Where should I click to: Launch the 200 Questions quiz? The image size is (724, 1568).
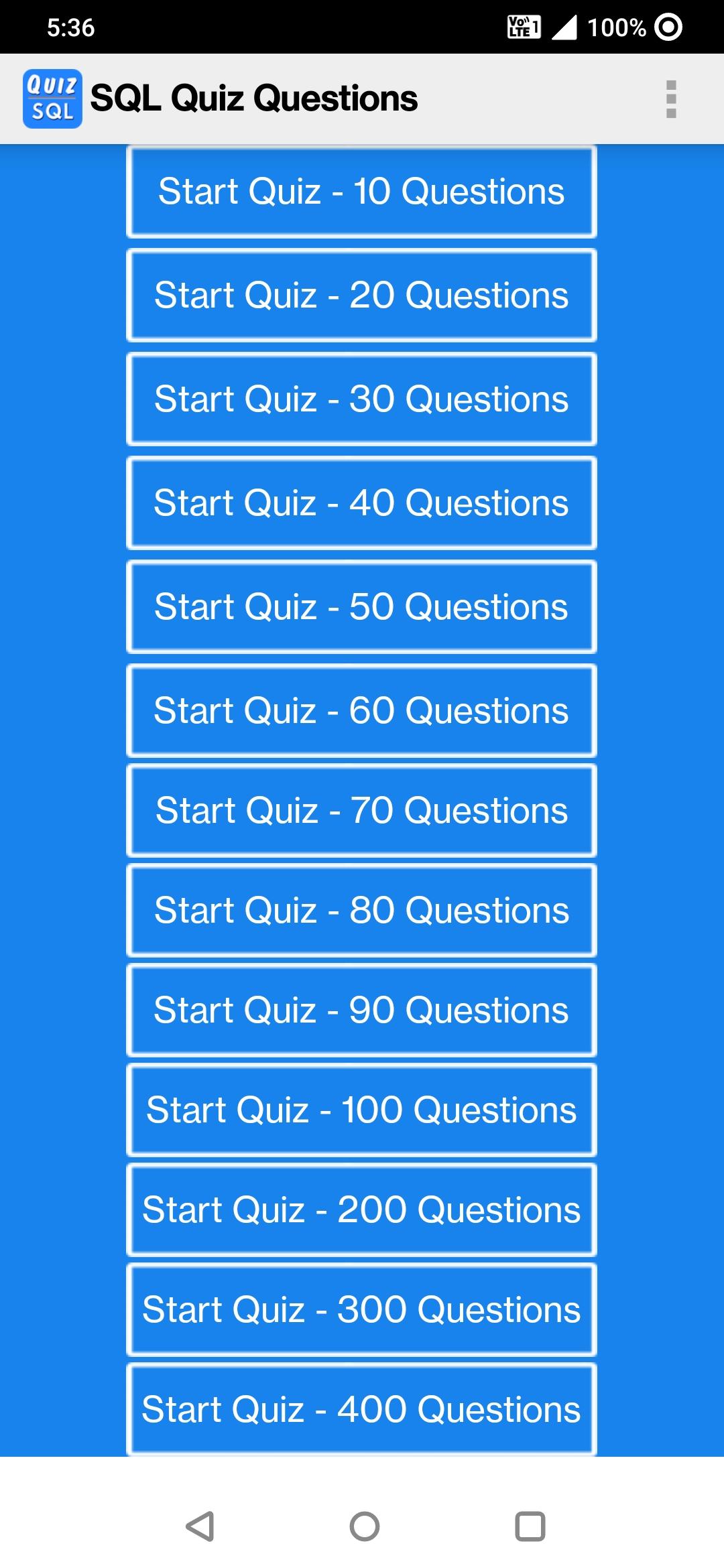[361, 1210]
